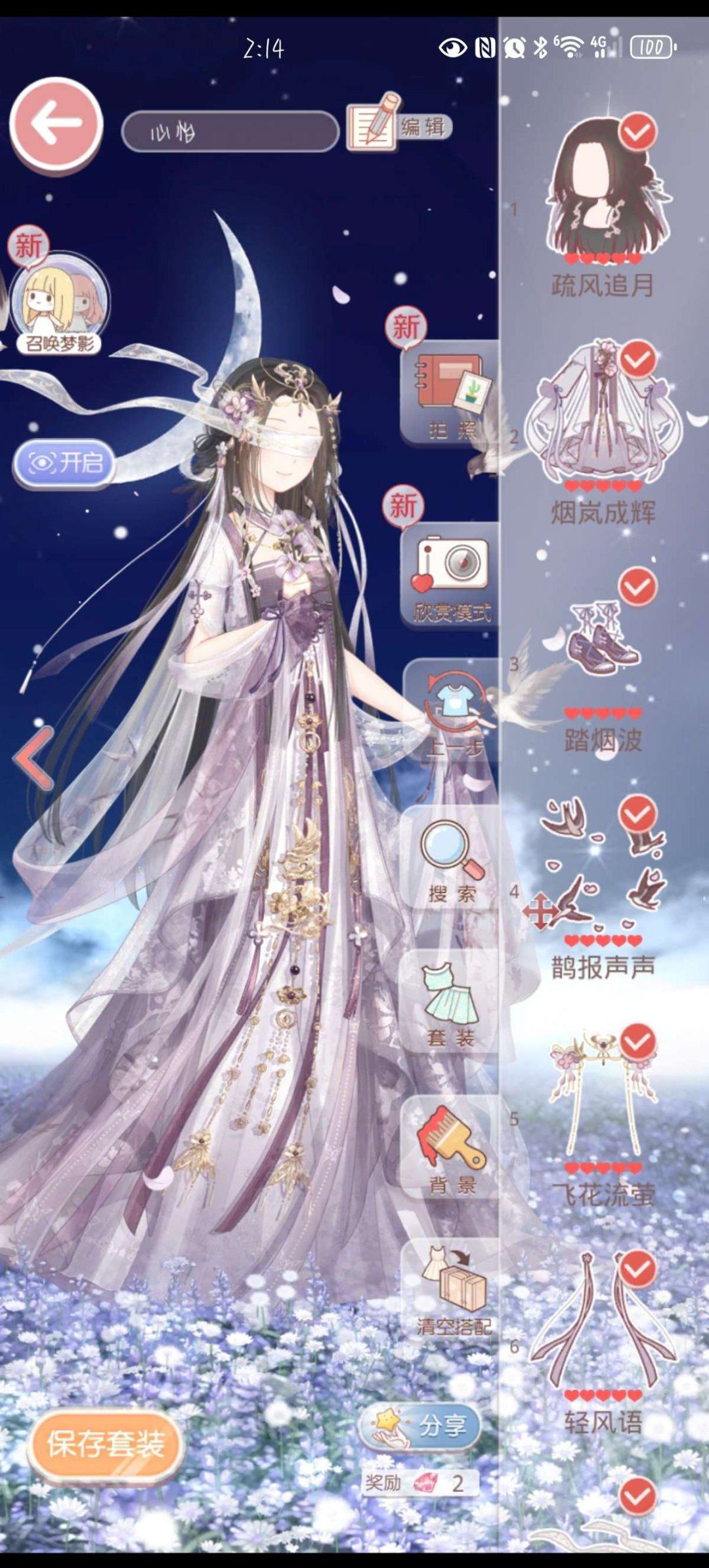The width and height of the screenshot is (709, 1568).
Task: Select dress 烟岚成辉
Action: point(603,420)
